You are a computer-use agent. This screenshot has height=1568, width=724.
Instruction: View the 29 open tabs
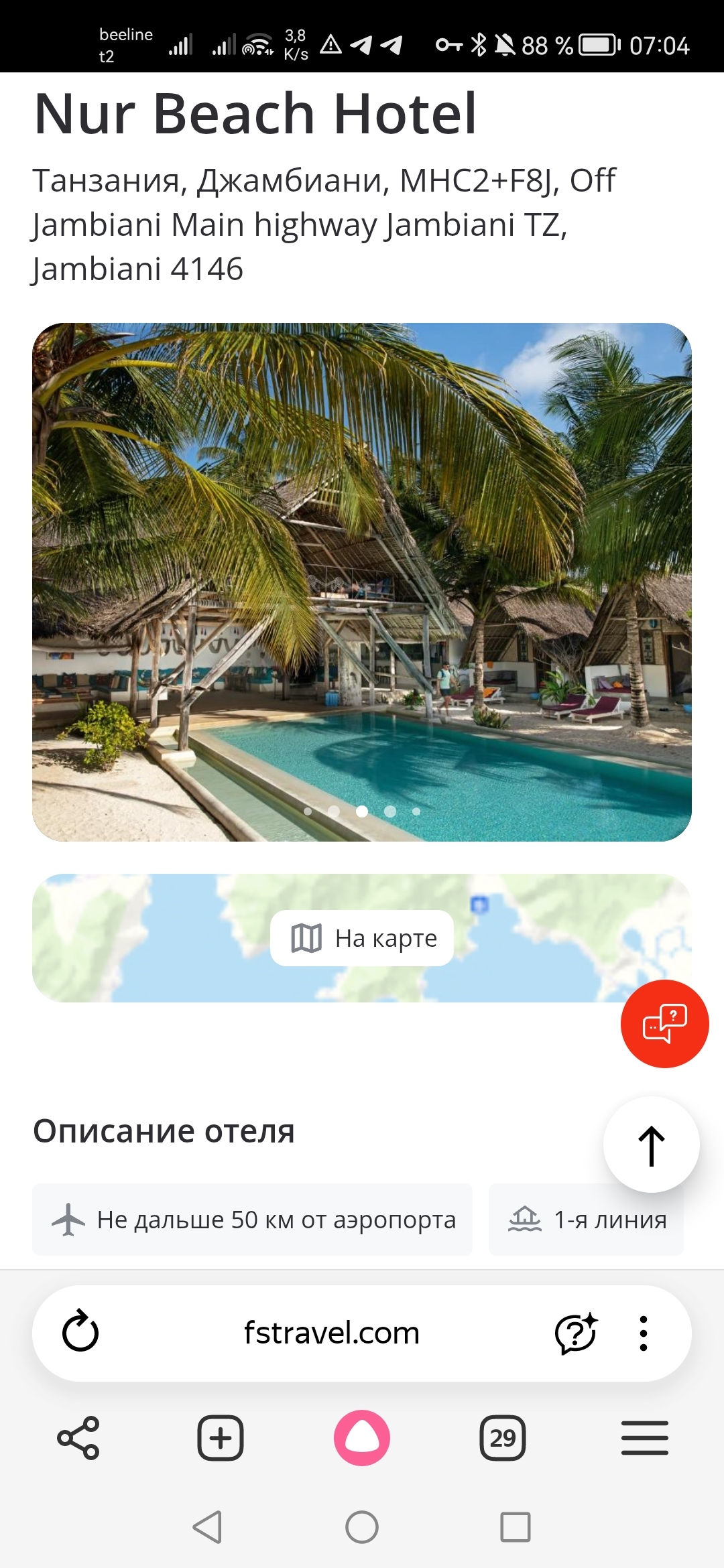(x=503, y=1438)
